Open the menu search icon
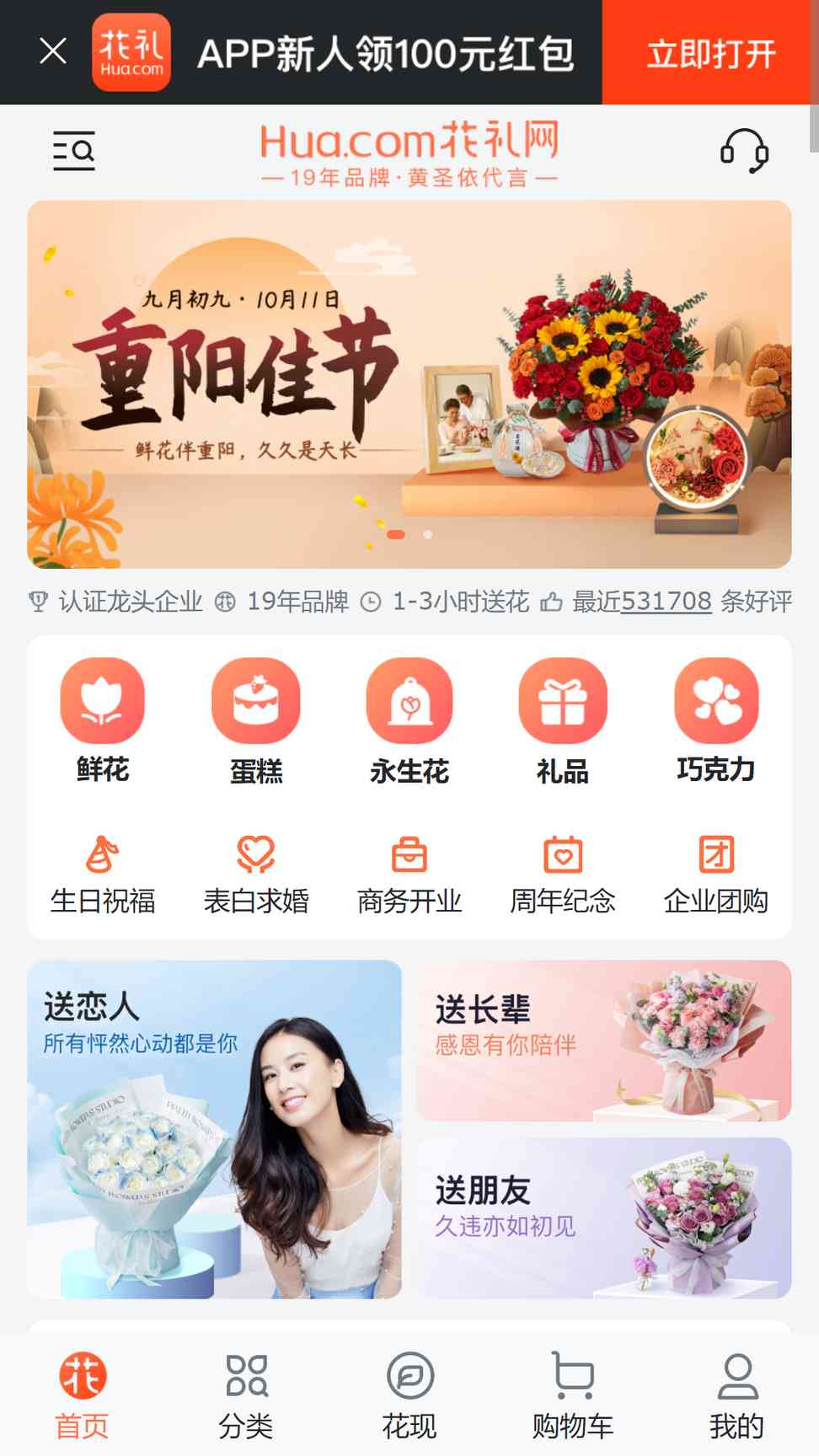Image resolution: width=819 pixels, height=1456 pixels. 74,151
